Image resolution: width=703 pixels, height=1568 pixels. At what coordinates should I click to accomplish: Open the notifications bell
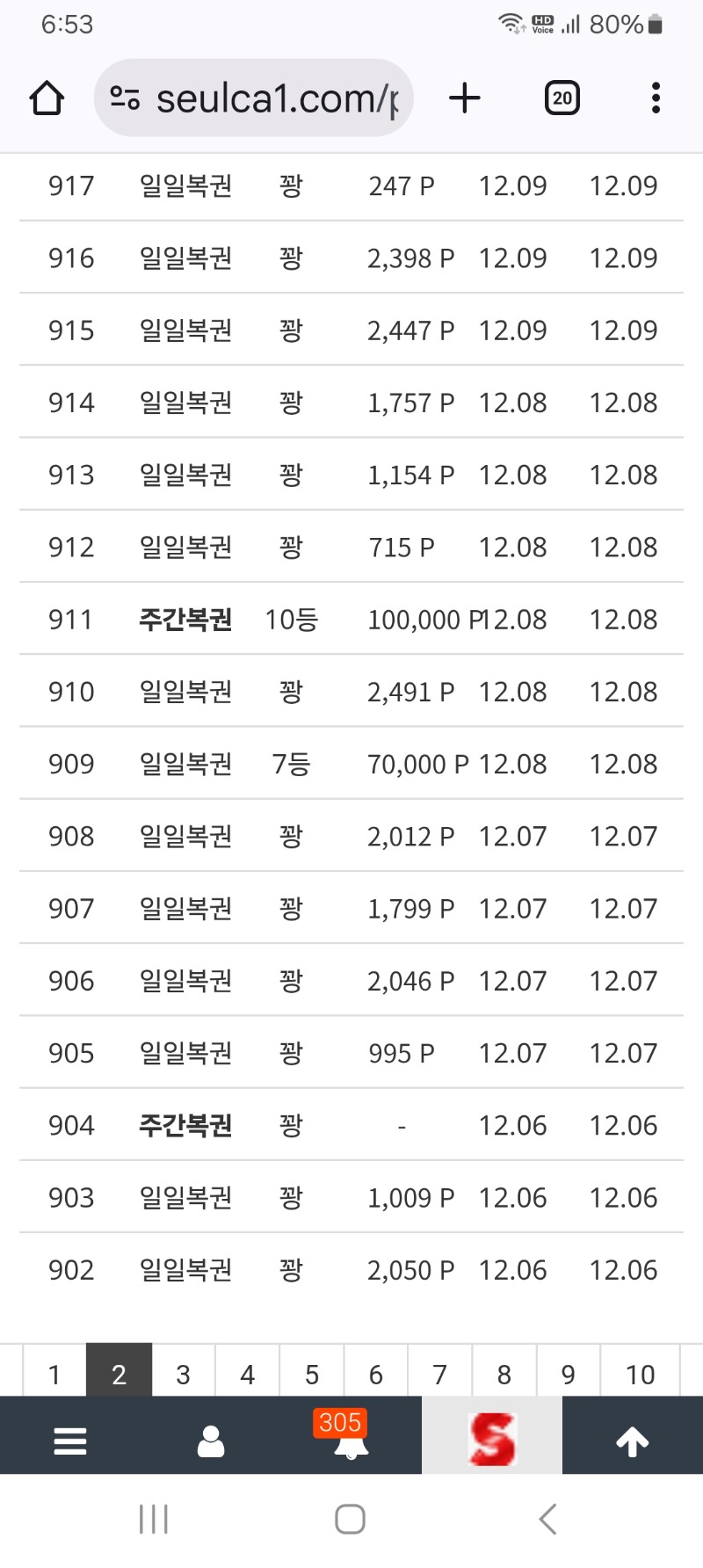pyautogui.click(x=351, y=1441)
